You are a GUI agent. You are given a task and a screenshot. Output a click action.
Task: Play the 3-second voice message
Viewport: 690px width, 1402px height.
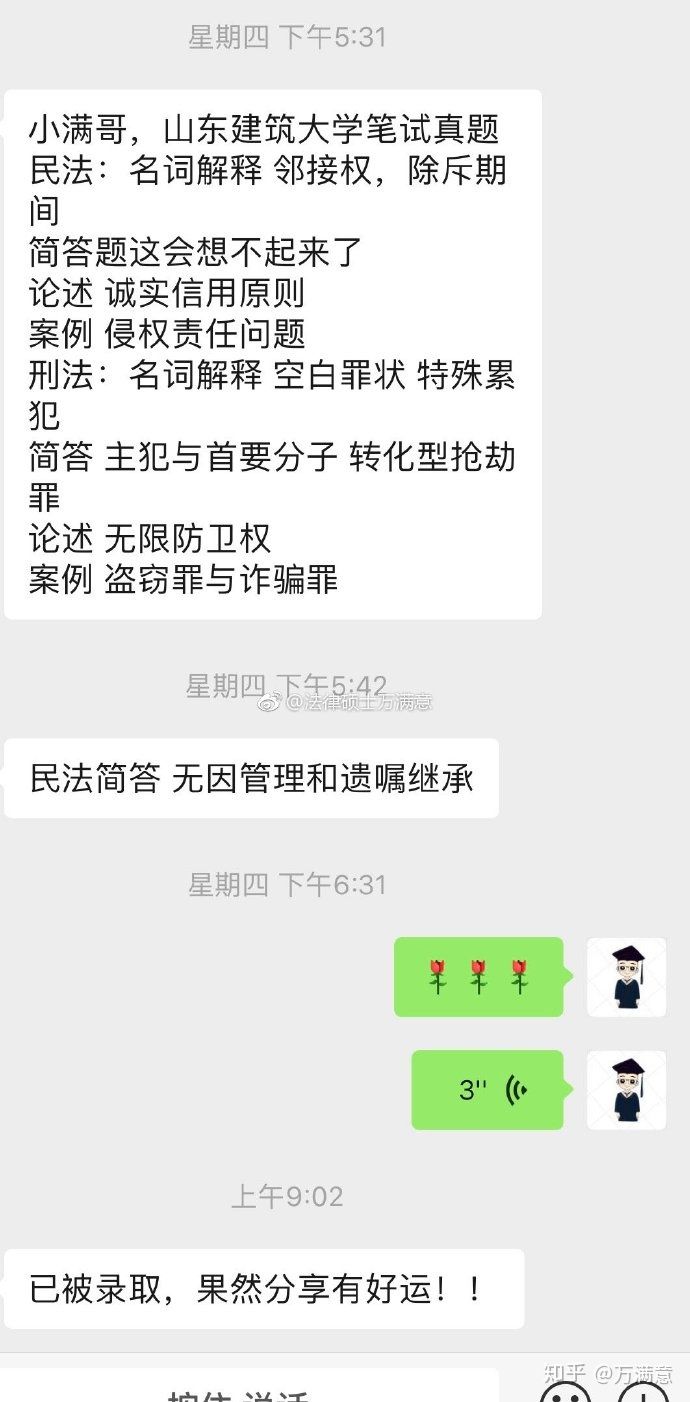[488, 1090]
